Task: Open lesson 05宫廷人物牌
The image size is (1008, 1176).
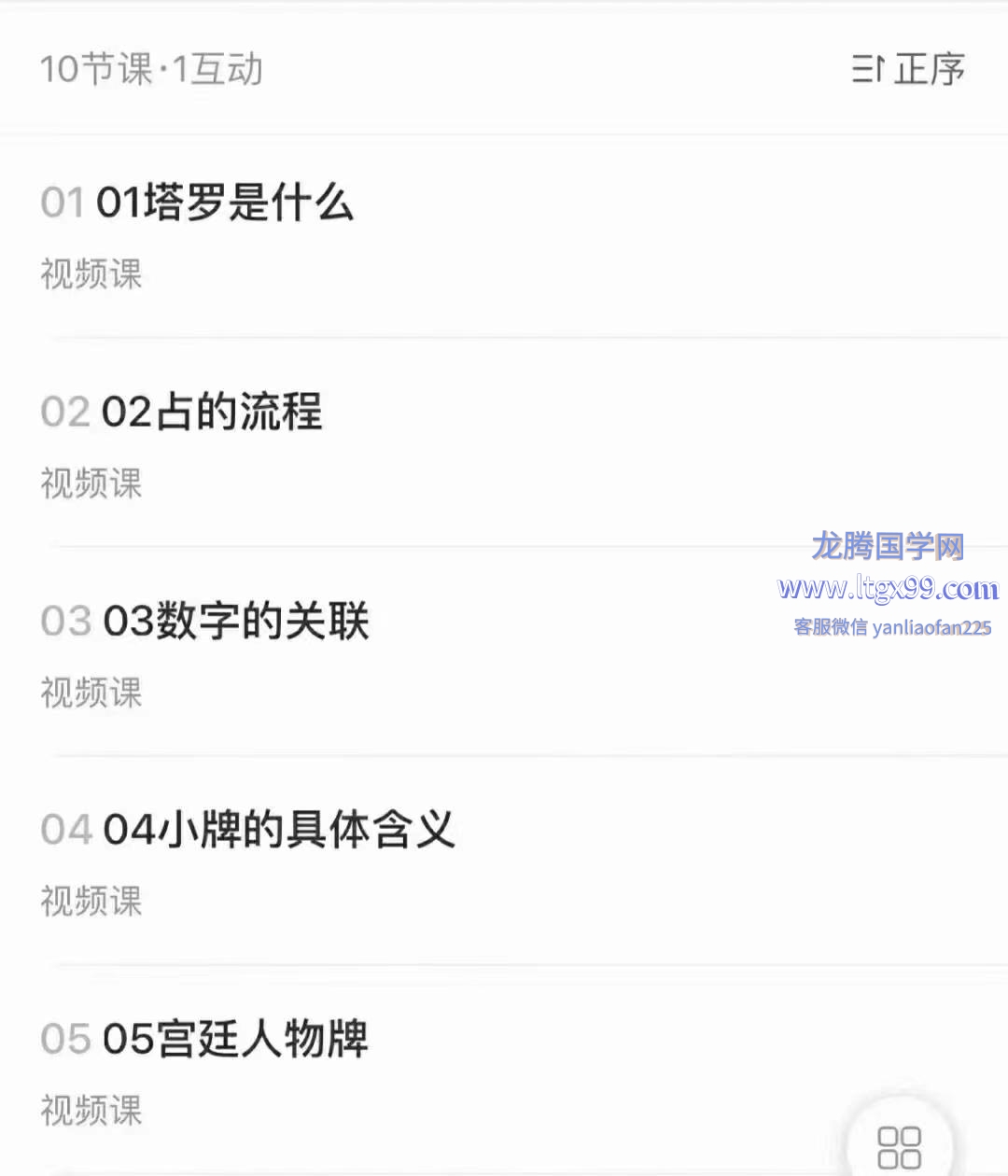Action: click(x=235, y=1039)
